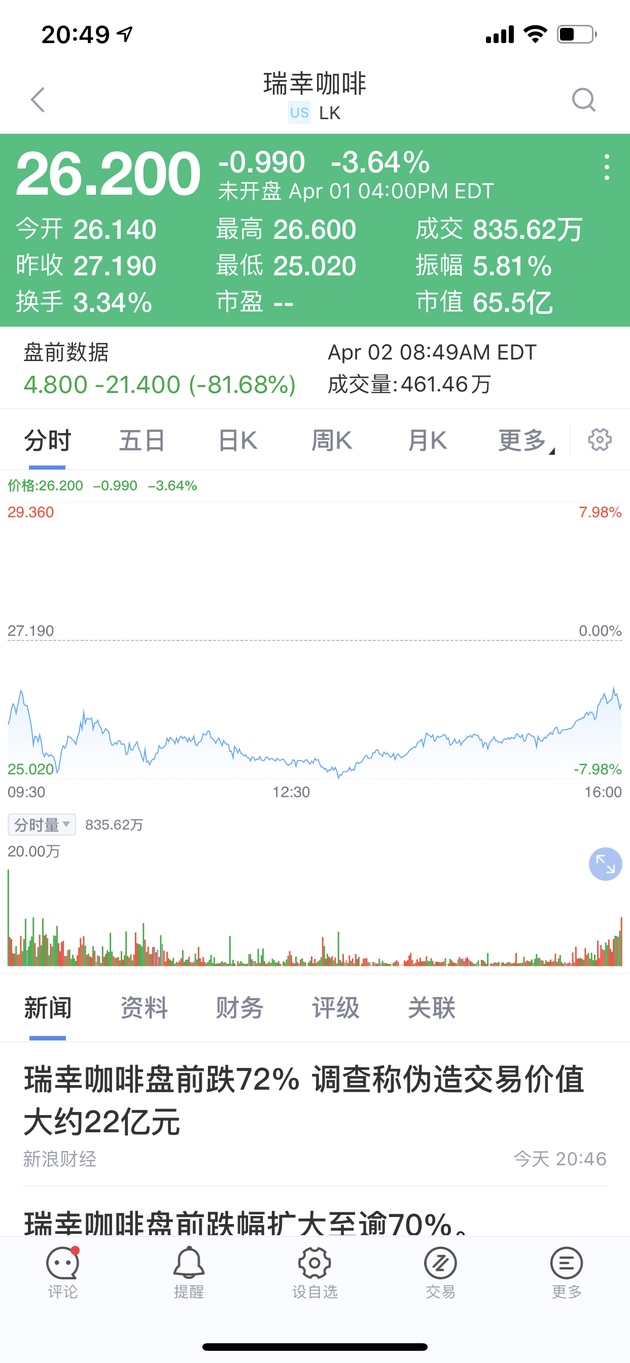The height and width of the screenshot is (1363, 630).
Task: Open the 分时量 indicator dropdown
Action: 42,825
